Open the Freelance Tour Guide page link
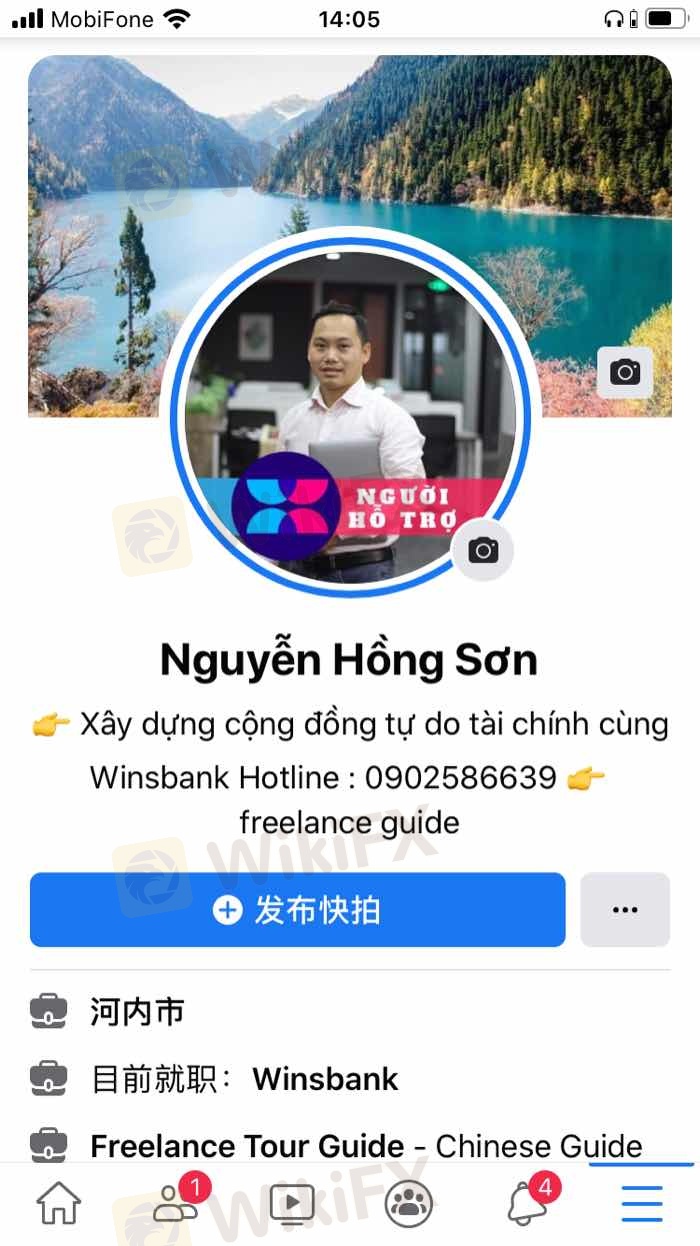Viewport: 700px width, 1246px height. coord(247,1145)
